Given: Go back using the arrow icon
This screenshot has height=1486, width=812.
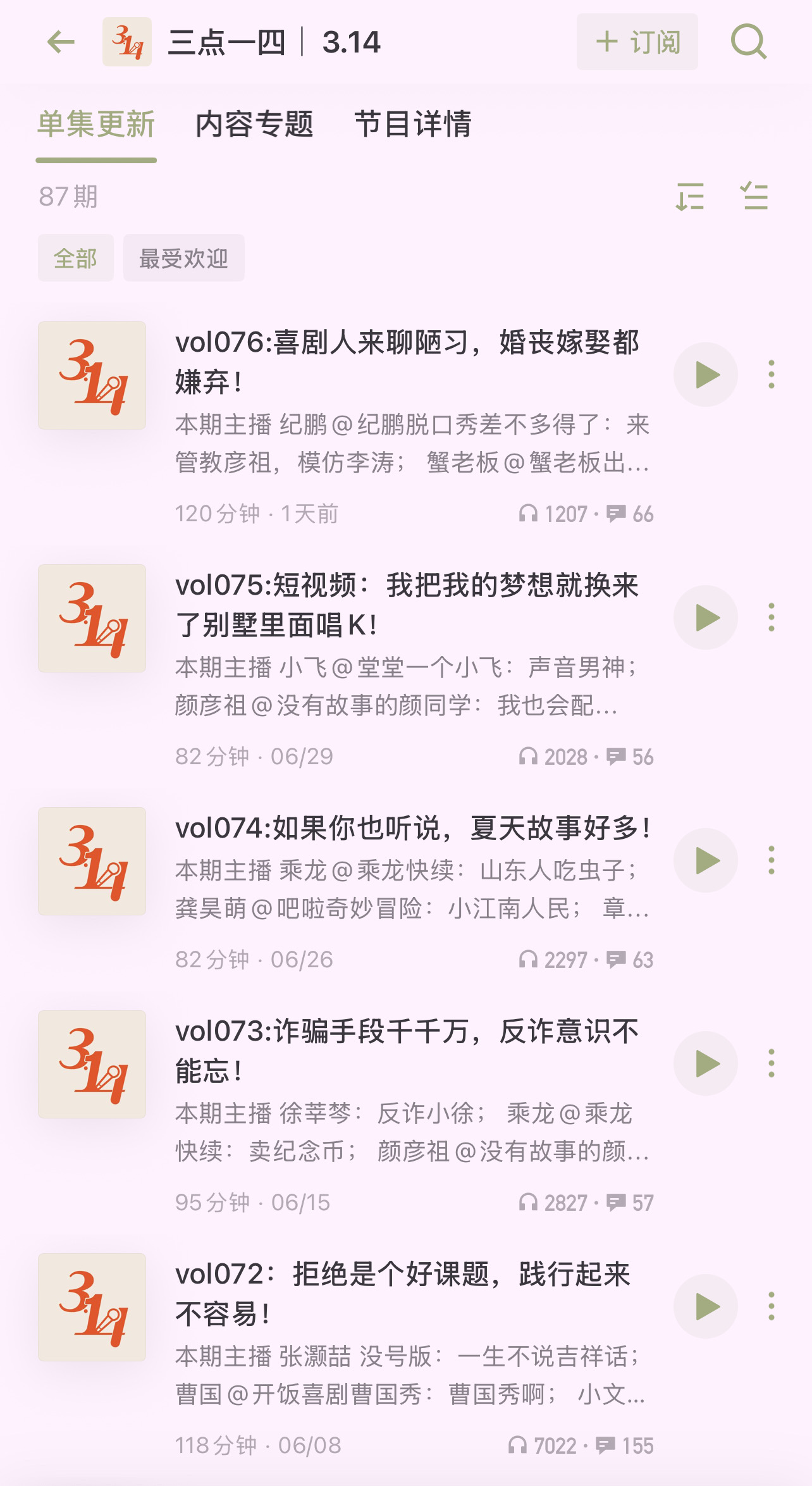Looking at the screenshot, I should tap(61, 42).
